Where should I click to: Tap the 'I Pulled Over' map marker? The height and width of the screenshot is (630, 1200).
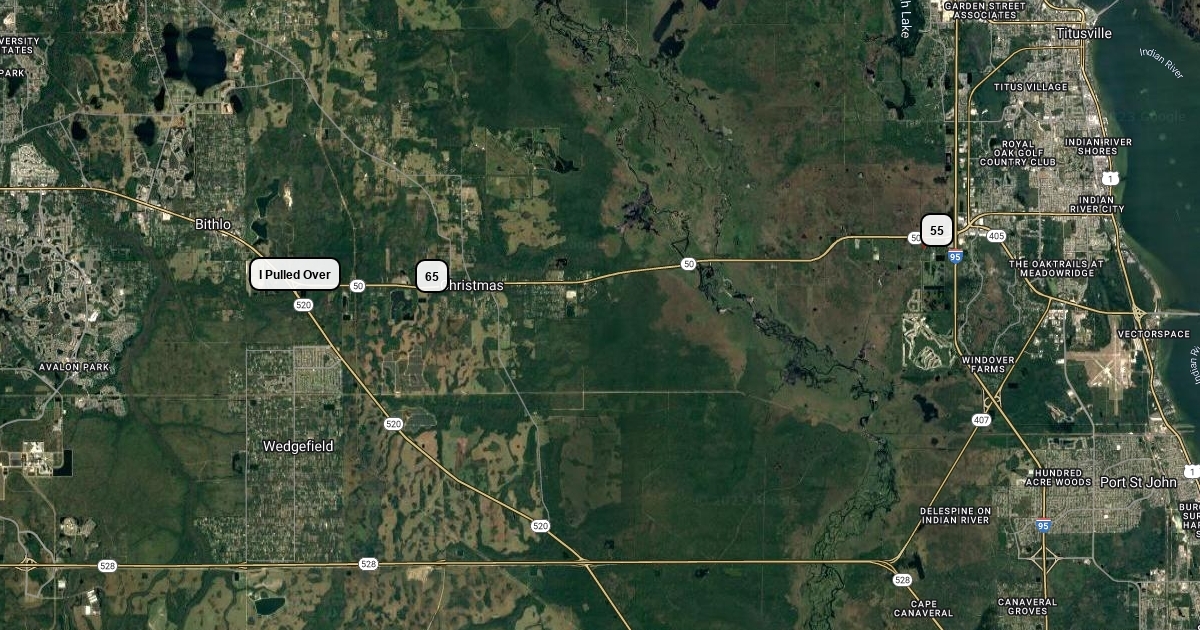point(295,274)
